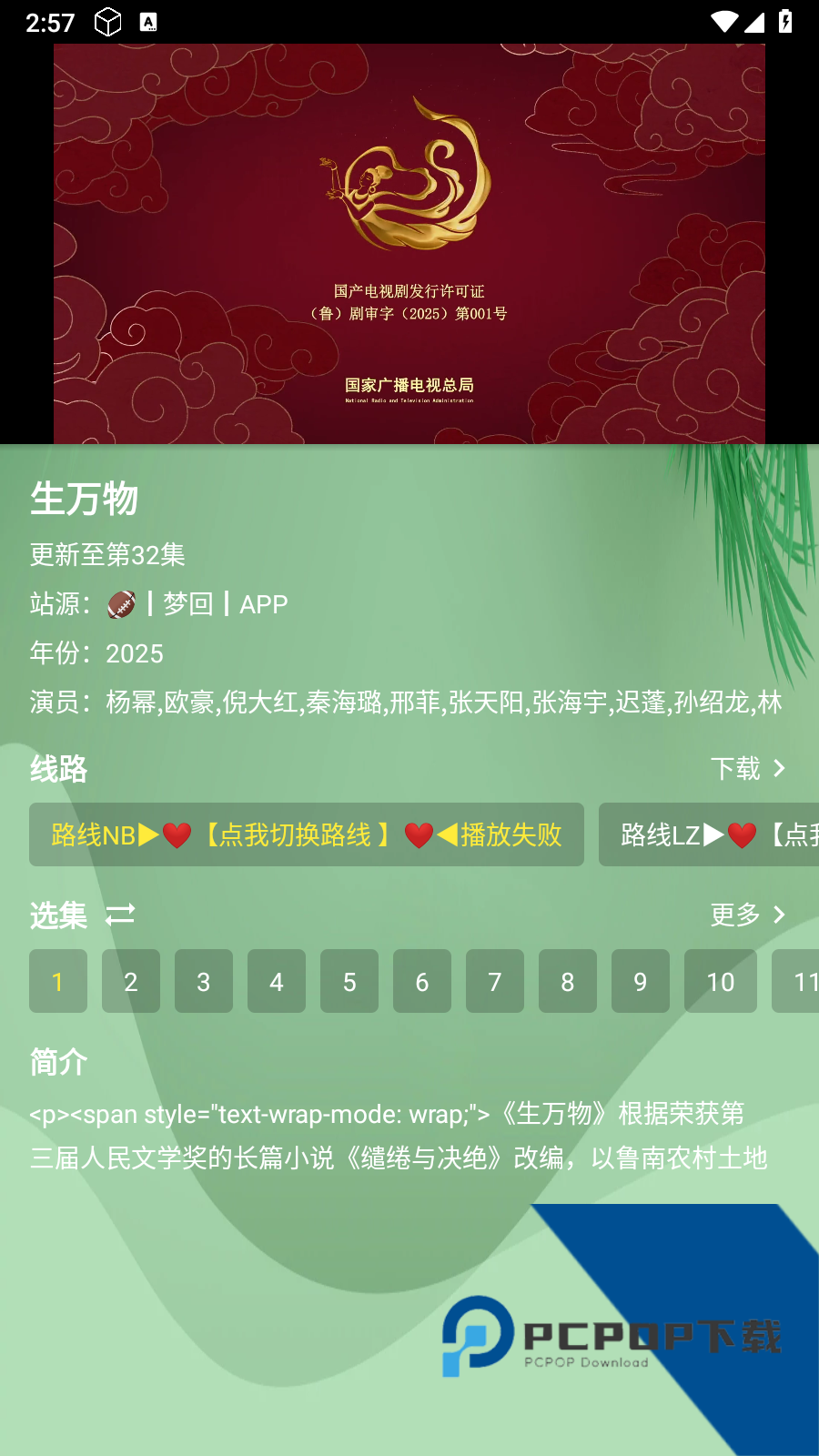Viewport: 819px width, 1456px height.
Task: Open the 下载 download option
Action: point(747,769)
